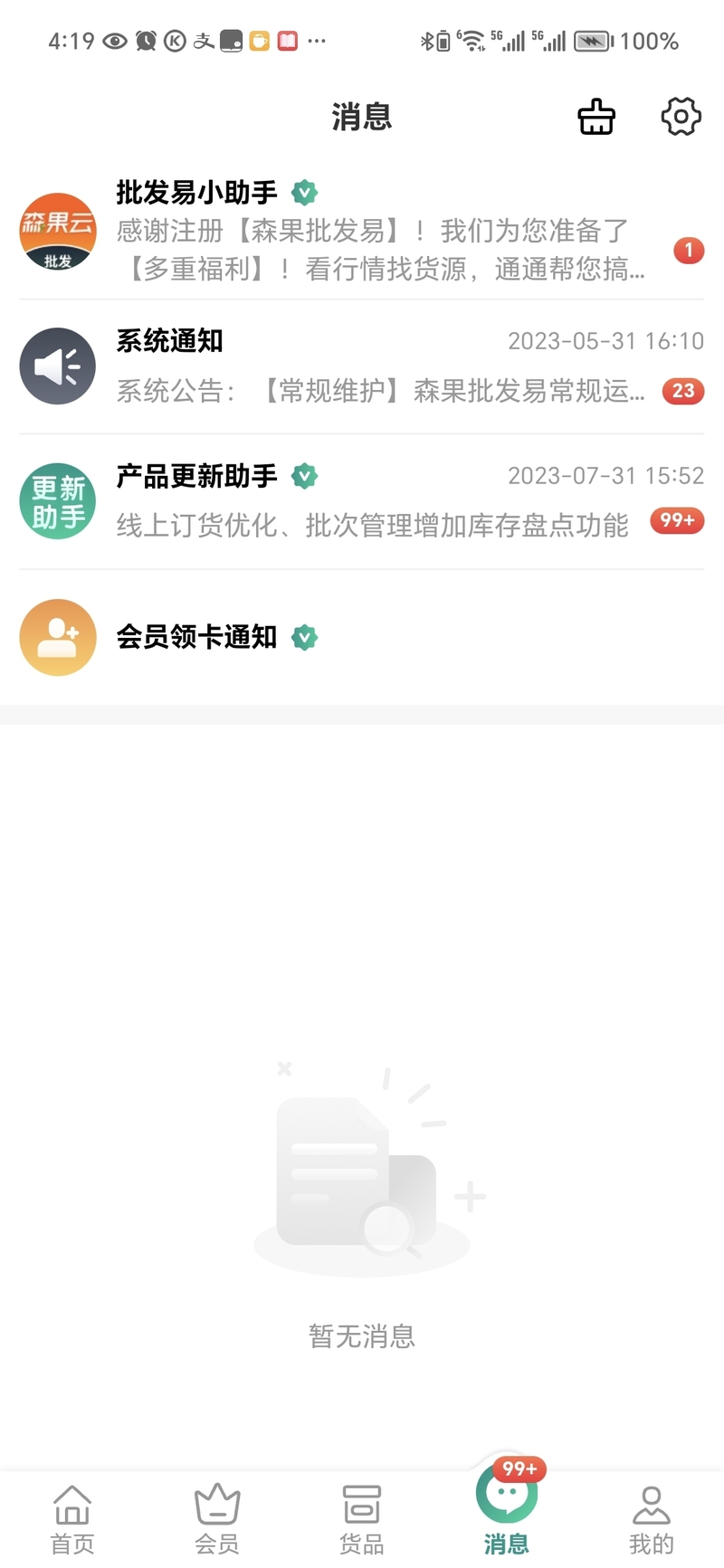Viewport: 724px width, 1568px height.
Task: Open 产品更新助手 messages
Action: pos(362,501)
